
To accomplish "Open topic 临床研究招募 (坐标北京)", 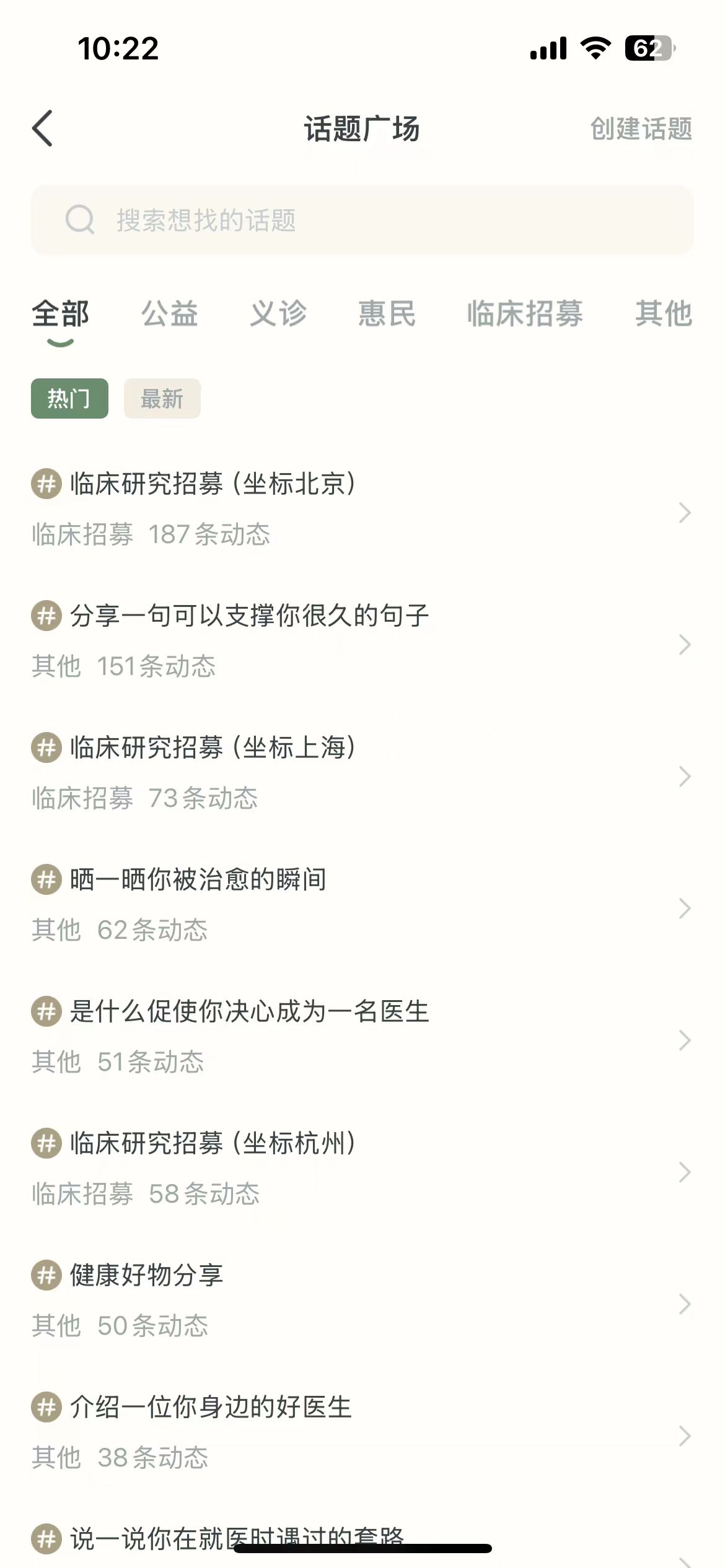I will (362, 509).
